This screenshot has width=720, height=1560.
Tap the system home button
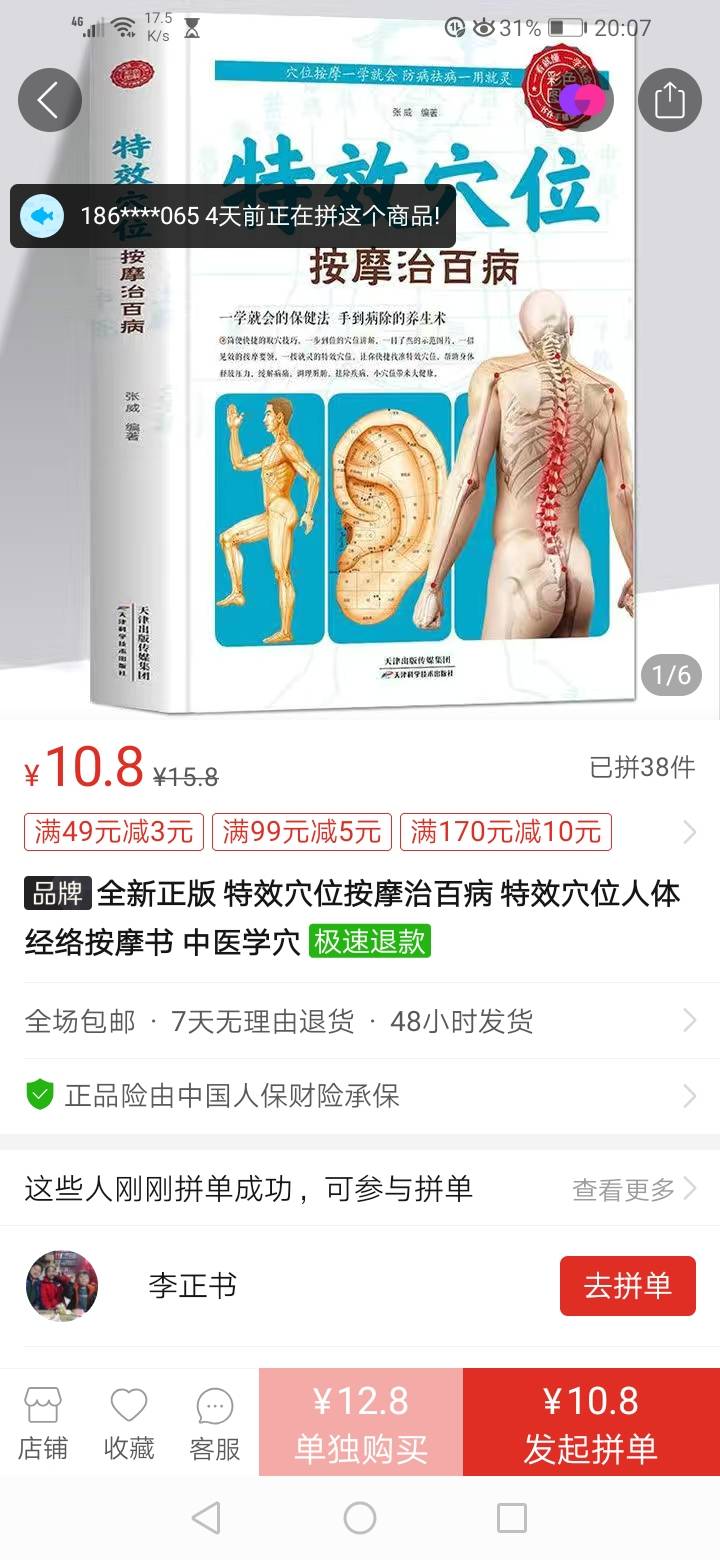coord(360,1518)
